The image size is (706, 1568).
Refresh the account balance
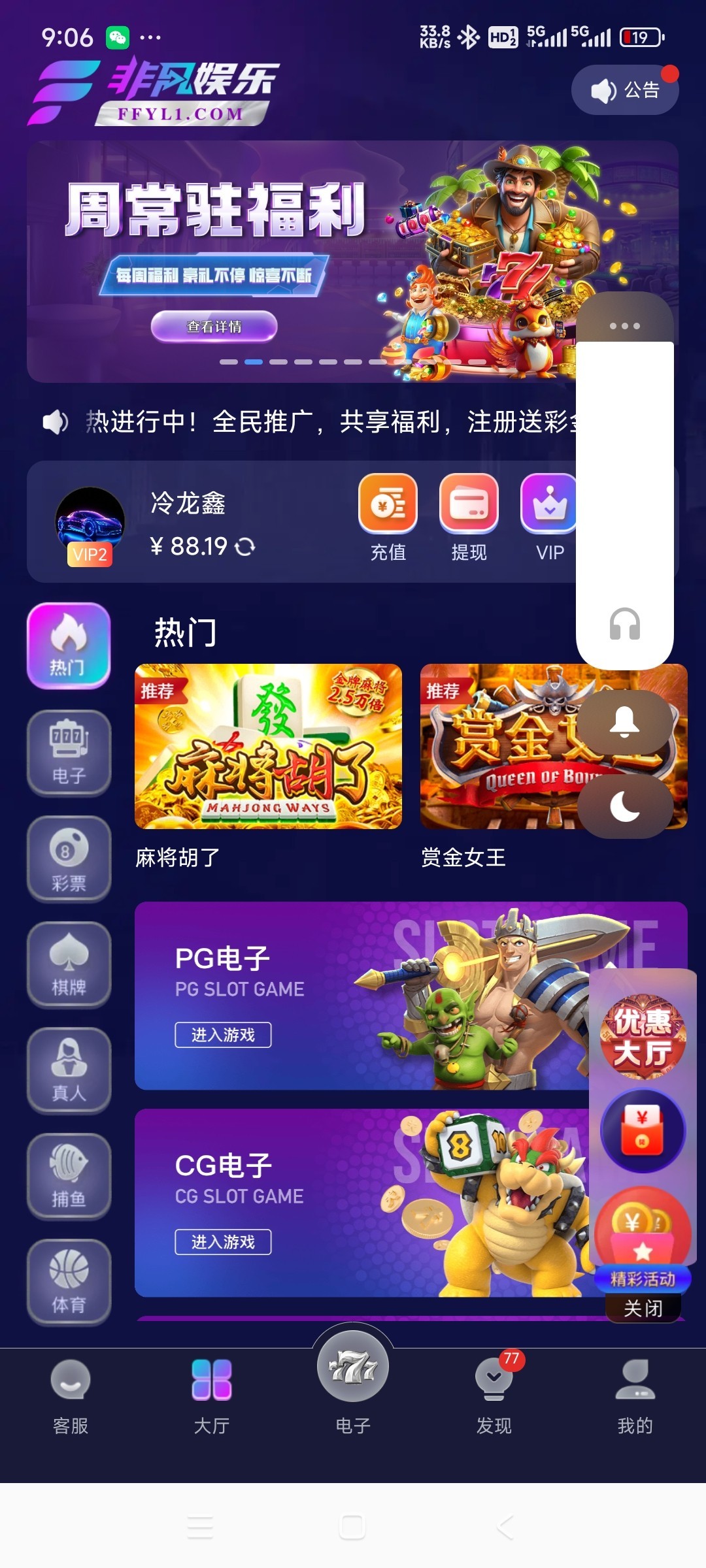(x=245, y=547)
